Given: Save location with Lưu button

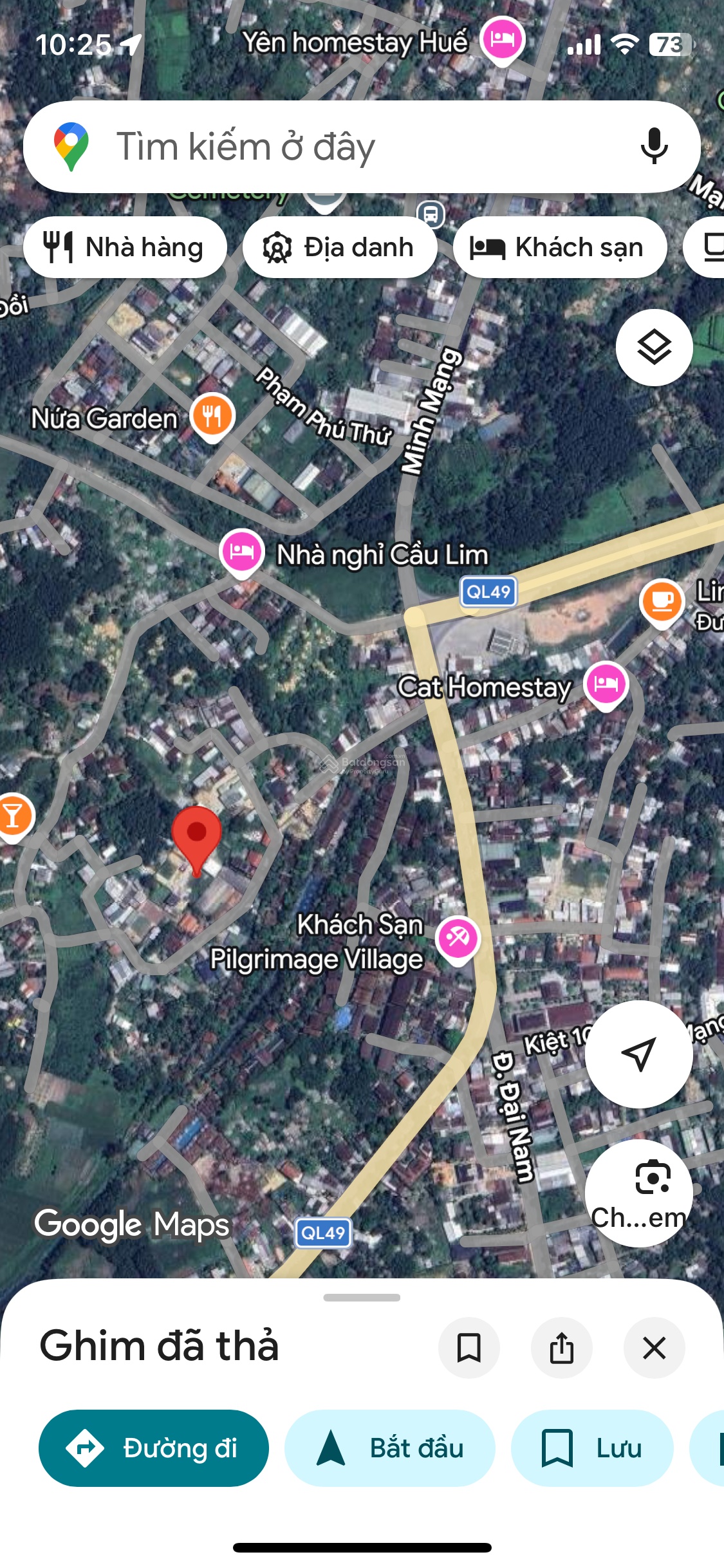Looking at the screenshot, I should pos(592,1448).
